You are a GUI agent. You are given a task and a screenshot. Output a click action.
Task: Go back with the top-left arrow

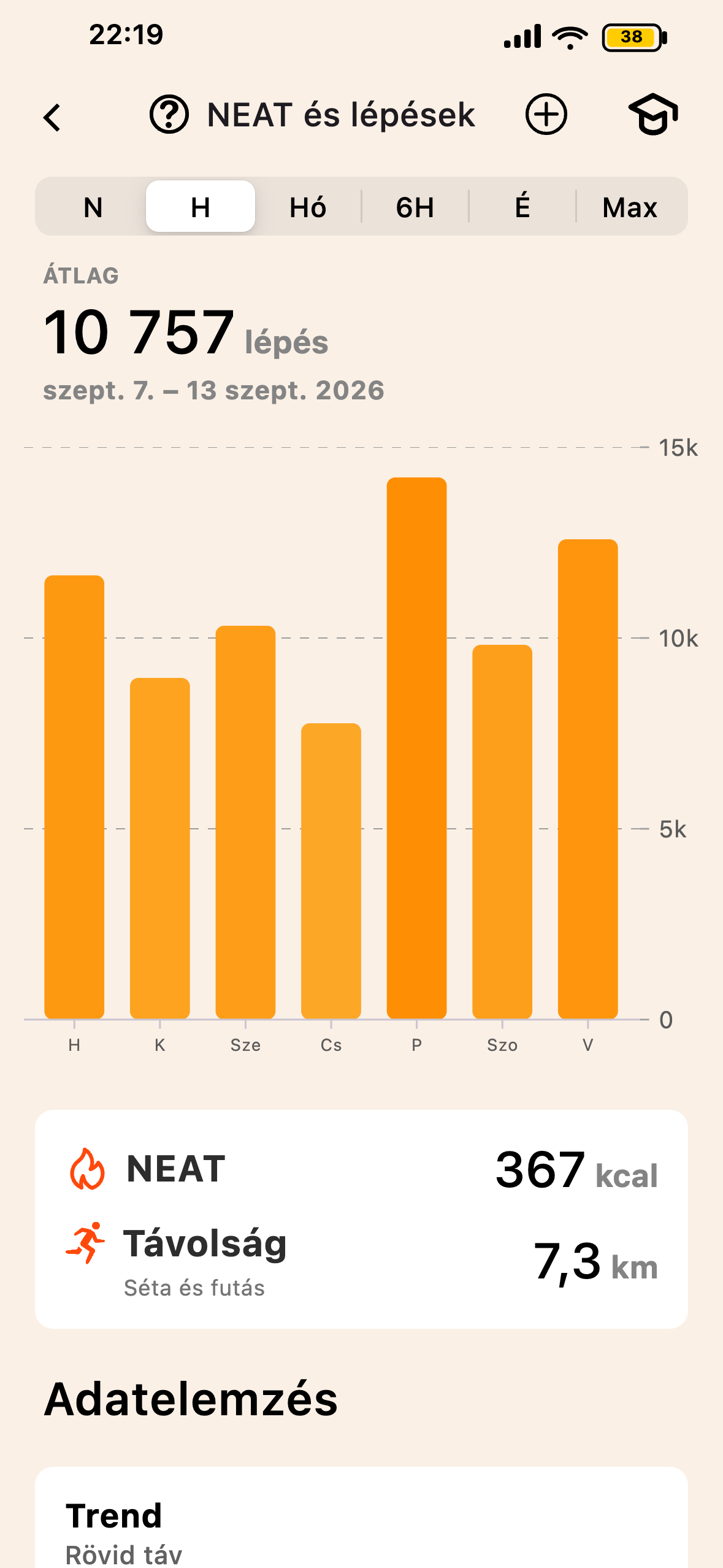pos(53,117)
